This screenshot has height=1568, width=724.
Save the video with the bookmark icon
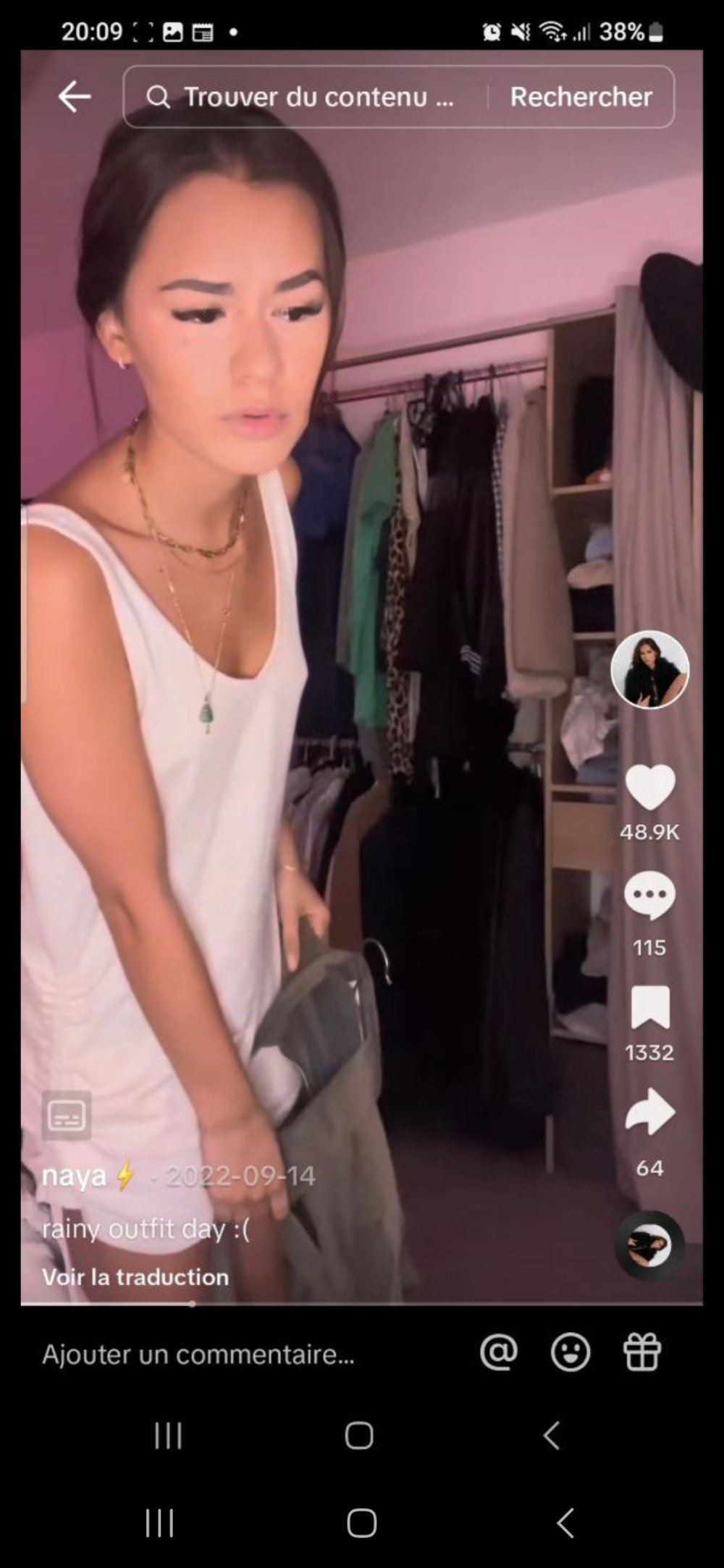coord(649,1007)
